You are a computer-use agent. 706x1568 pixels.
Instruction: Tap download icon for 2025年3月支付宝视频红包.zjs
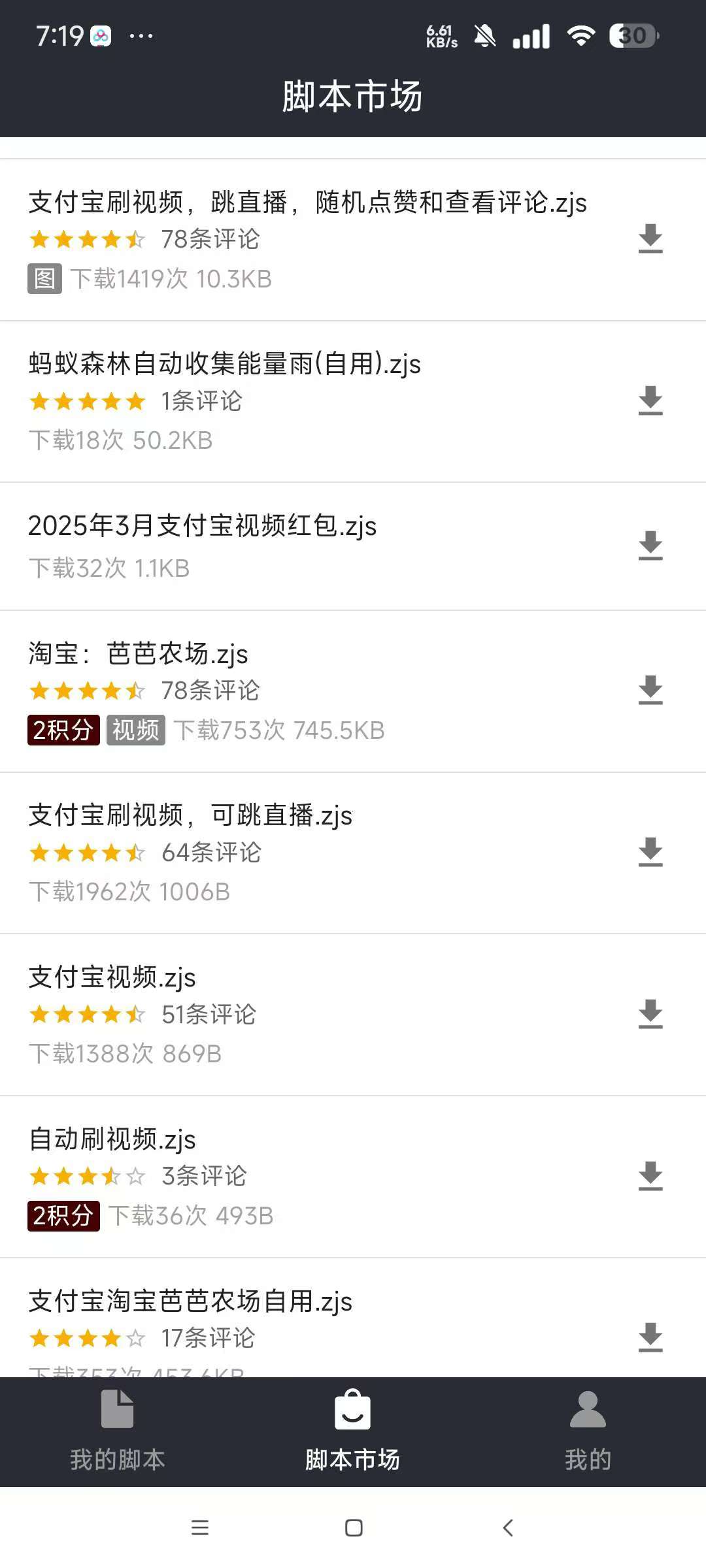point(650,546)
